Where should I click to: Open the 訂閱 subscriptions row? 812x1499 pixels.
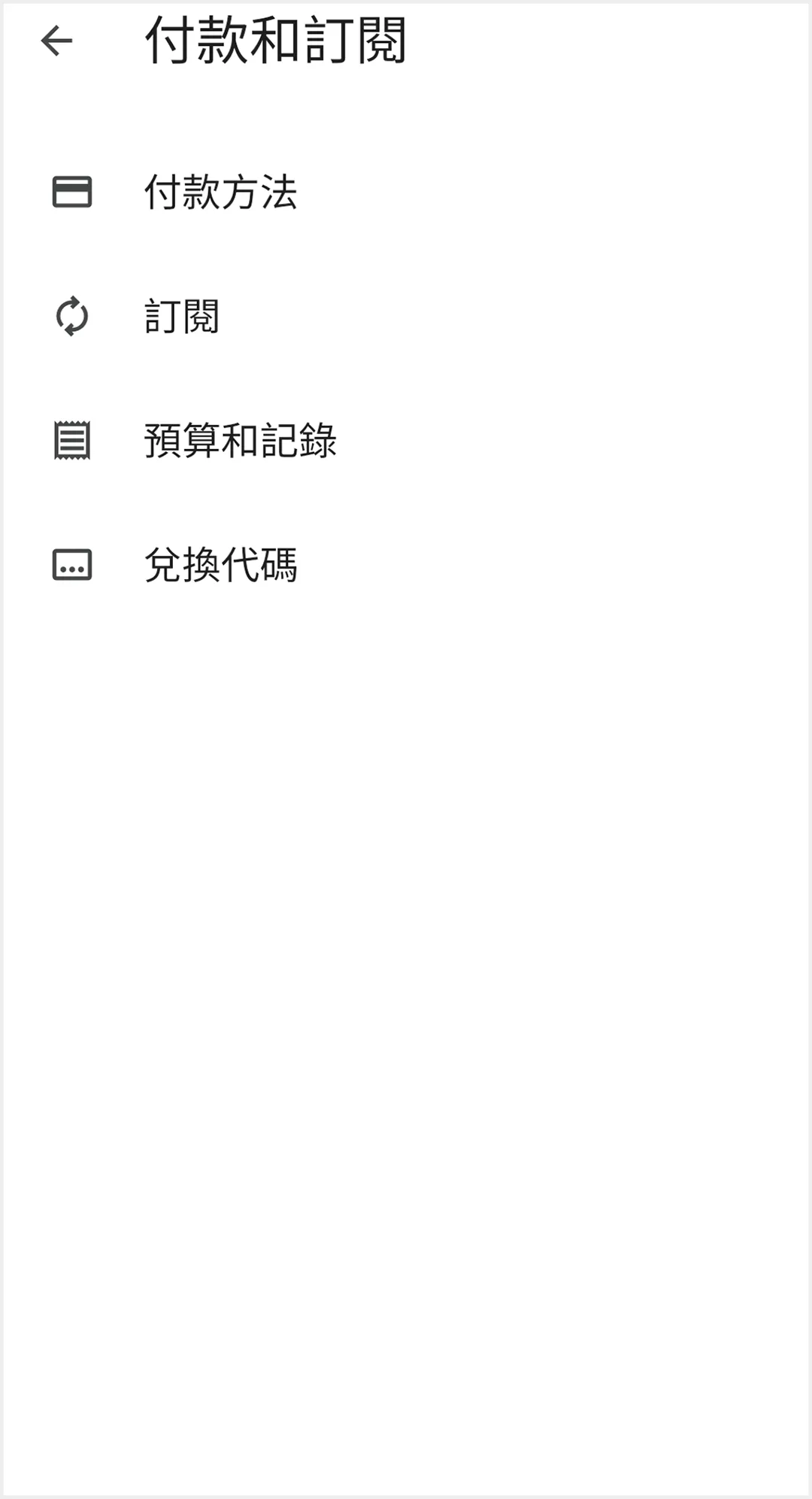tap(406, 316)
